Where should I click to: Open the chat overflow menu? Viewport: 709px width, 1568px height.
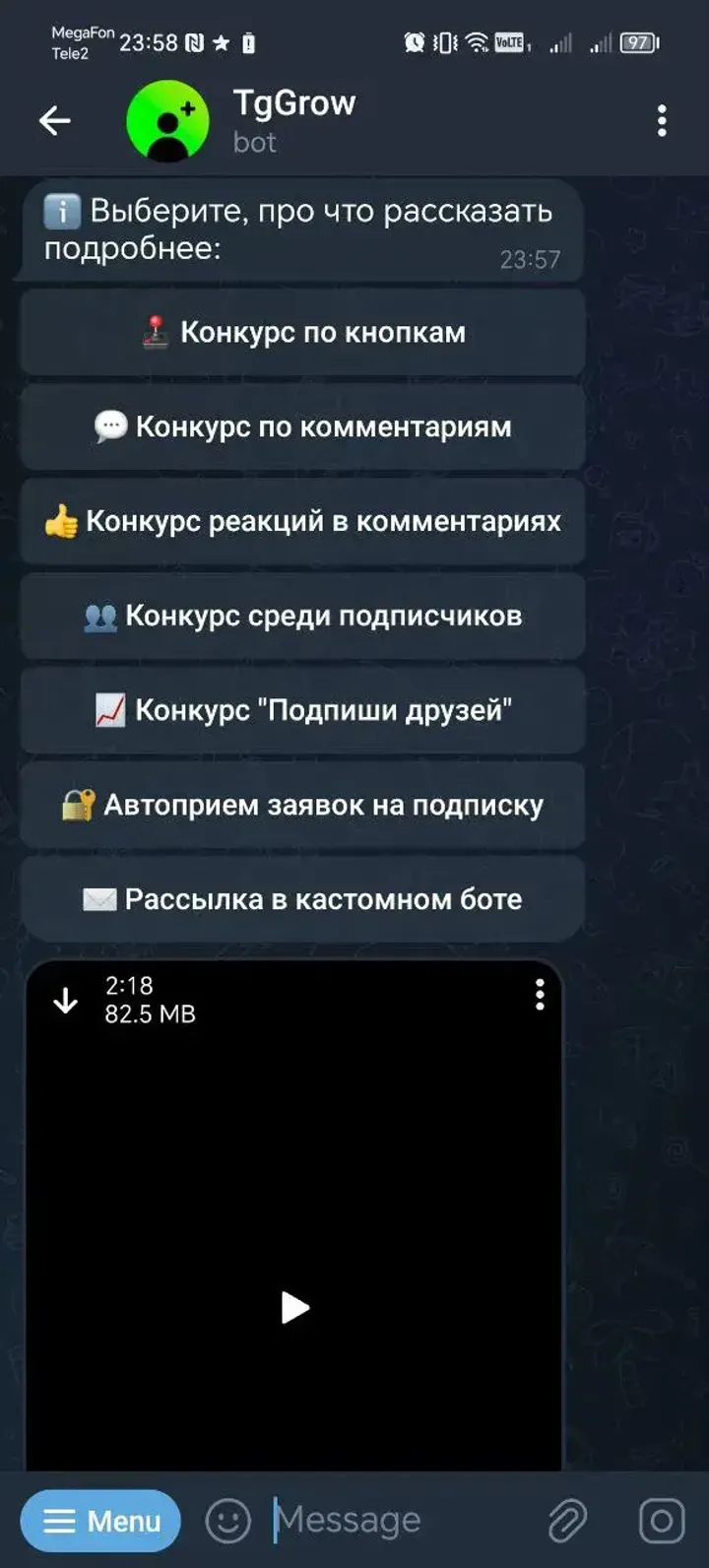[662, 121]
